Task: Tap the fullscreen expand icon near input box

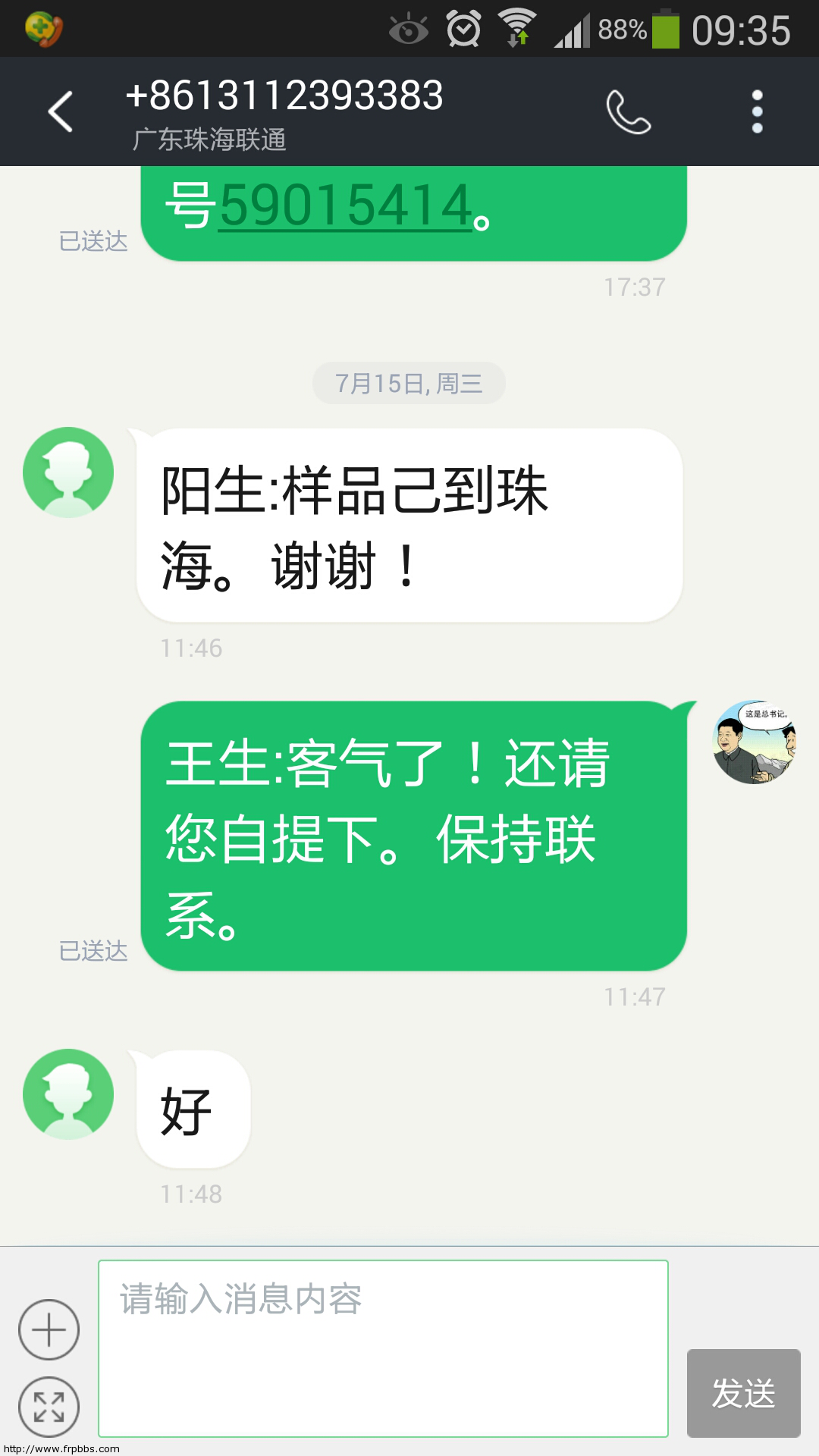Action: click(x=48, y=1408)
